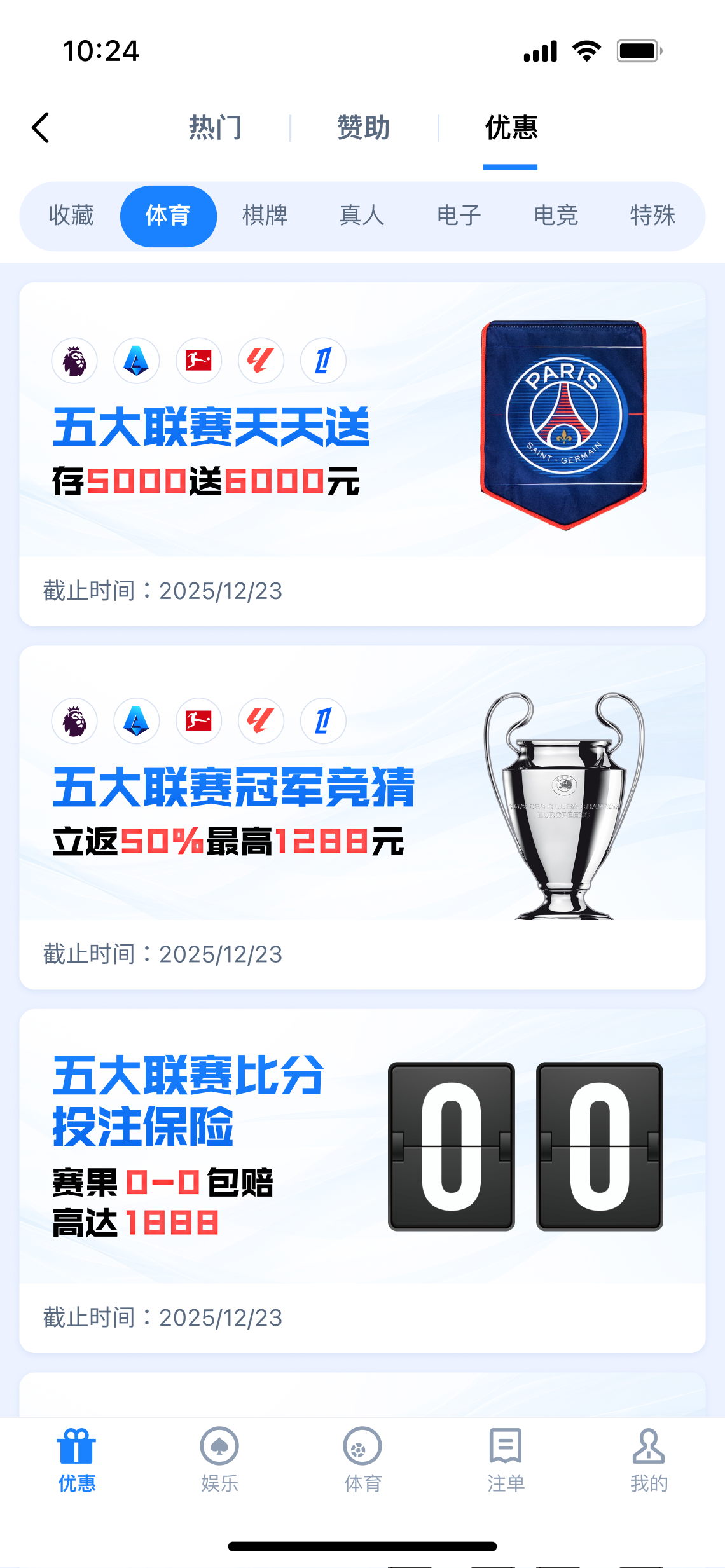725x1568 pixels.
Task: Select the 体育 category chip
Action: (x=168, y=216)
